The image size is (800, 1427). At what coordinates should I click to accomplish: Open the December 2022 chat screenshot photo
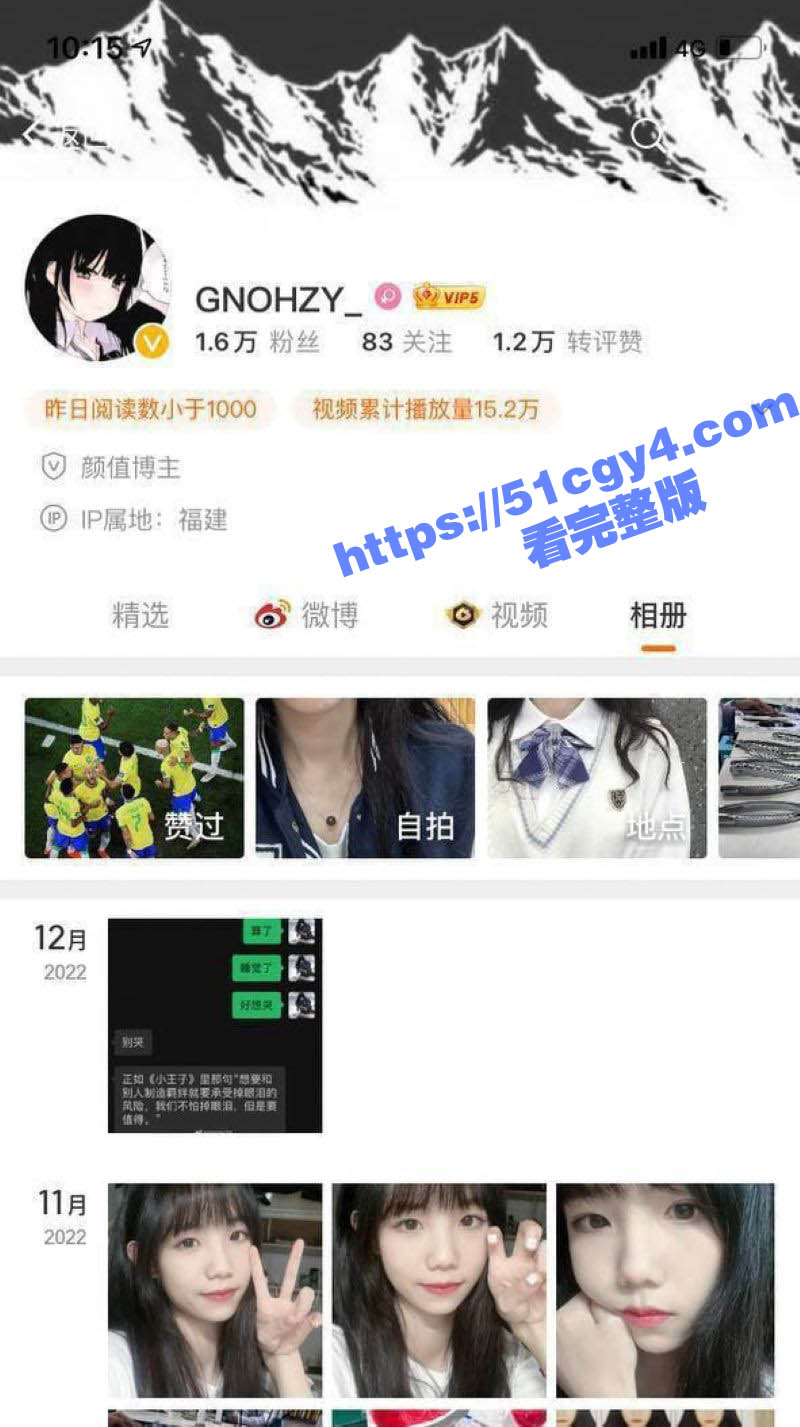(x=215, y=1025)
